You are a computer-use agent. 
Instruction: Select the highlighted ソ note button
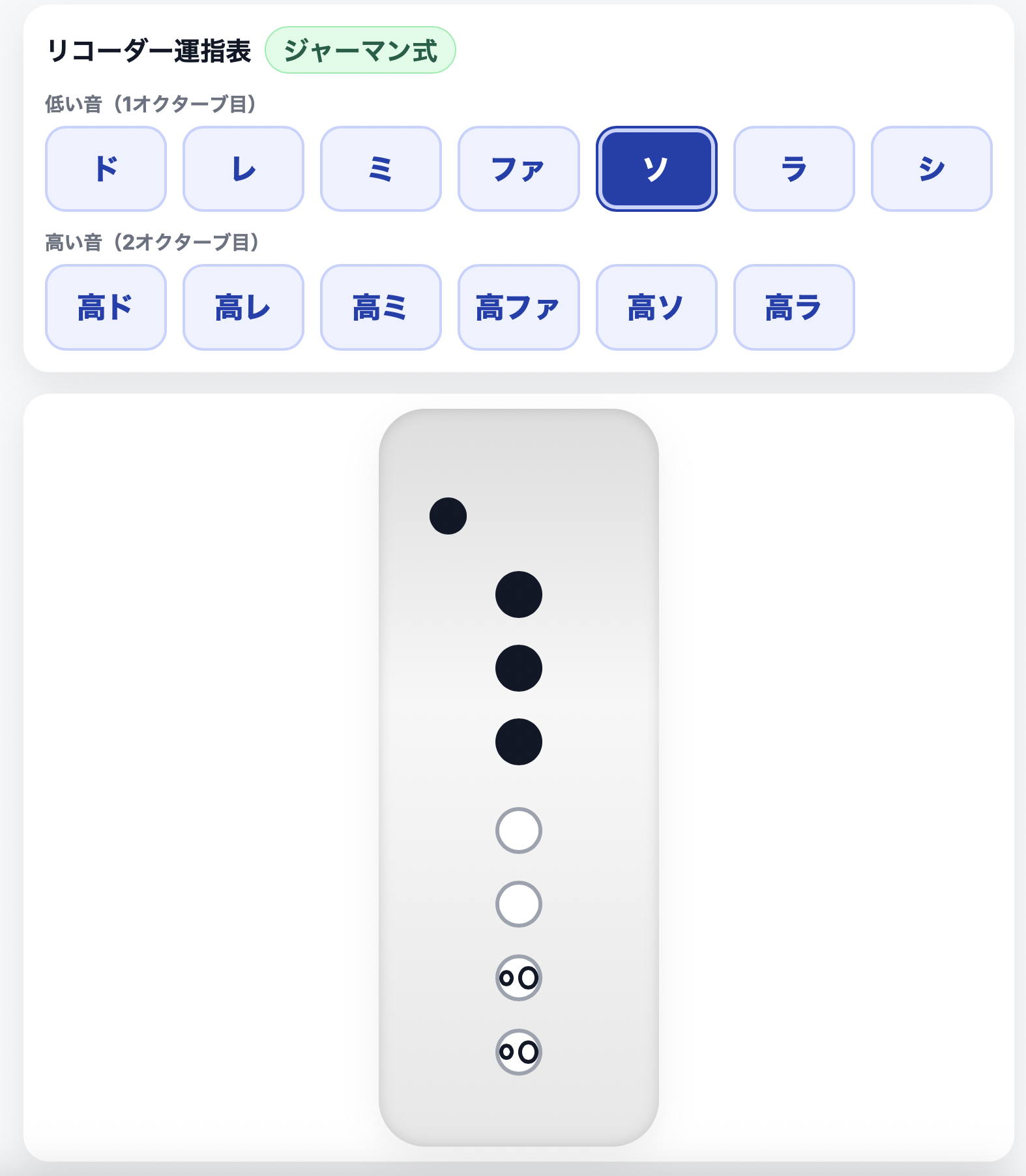pyautogui.click(x=656, y=169)
